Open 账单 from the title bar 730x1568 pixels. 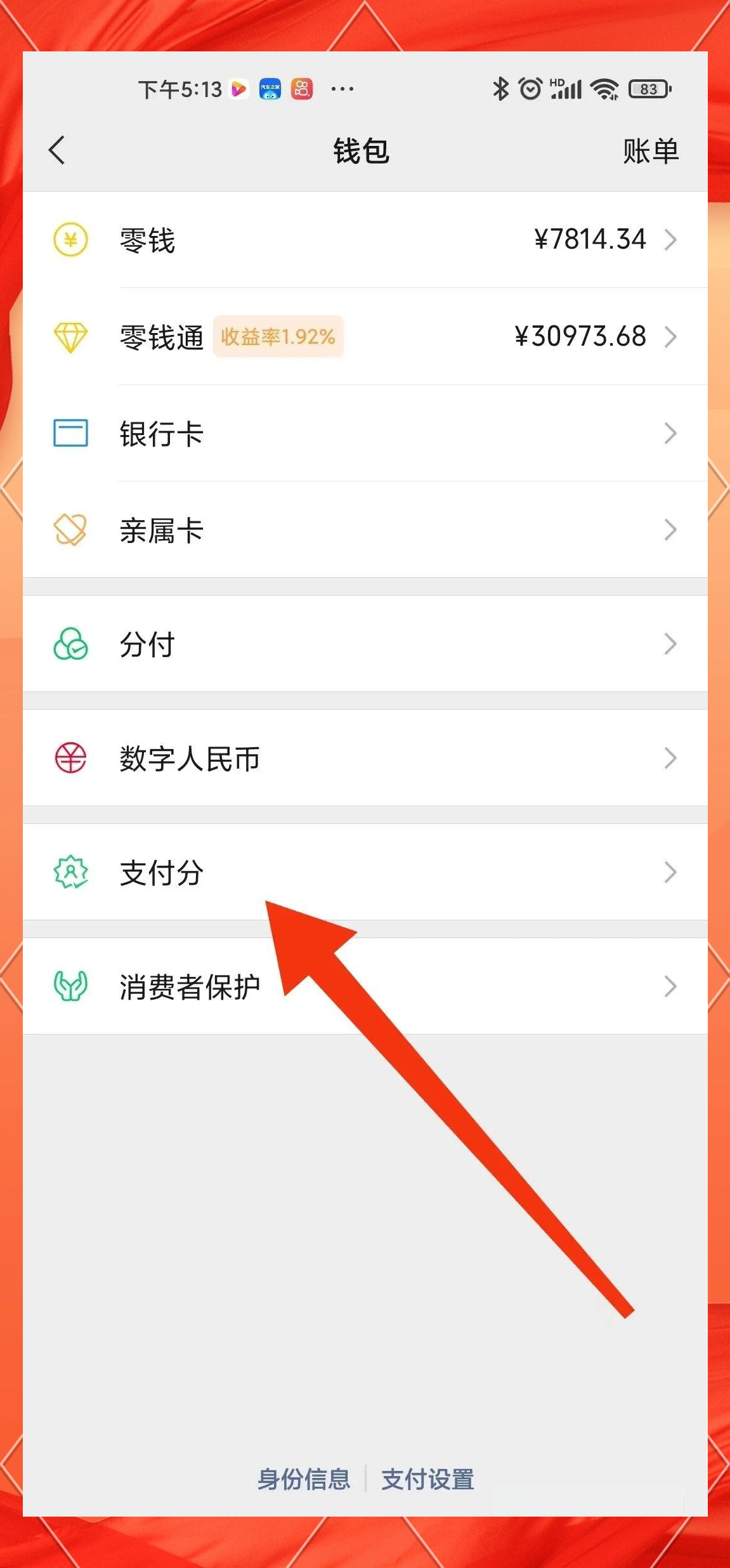coord(651,152)
